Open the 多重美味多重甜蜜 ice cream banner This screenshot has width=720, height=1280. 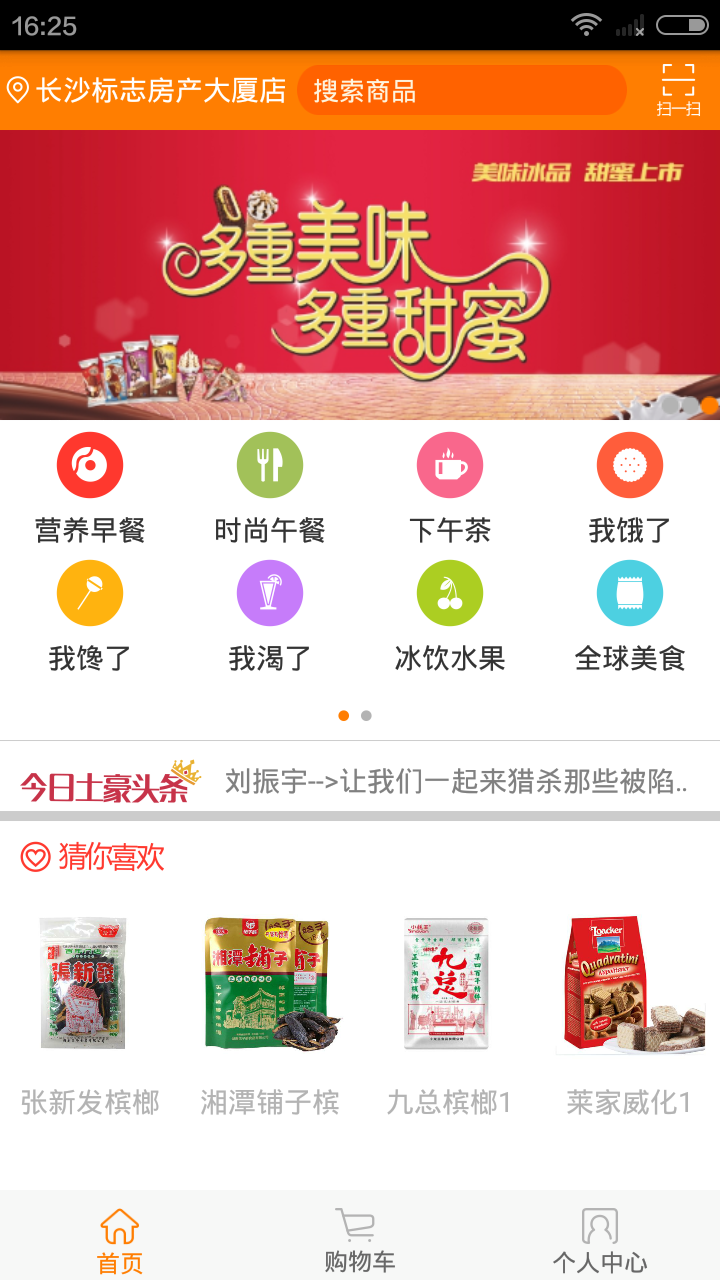tap(360, 275)
